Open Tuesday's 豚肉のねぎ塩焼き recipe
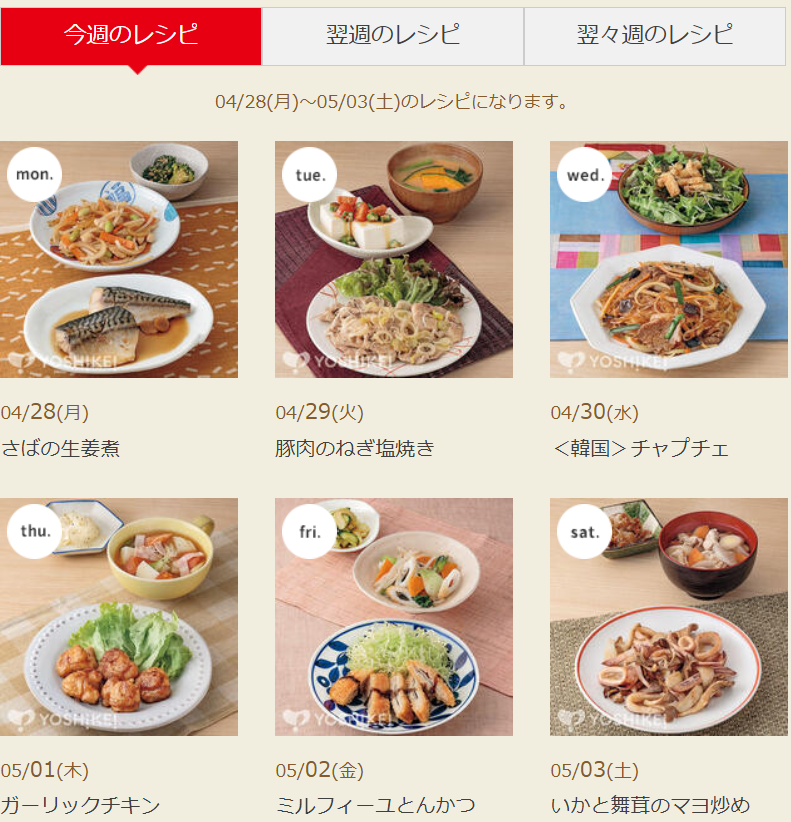The width and height of the screenshot is (791, 822). coord(393,260)
